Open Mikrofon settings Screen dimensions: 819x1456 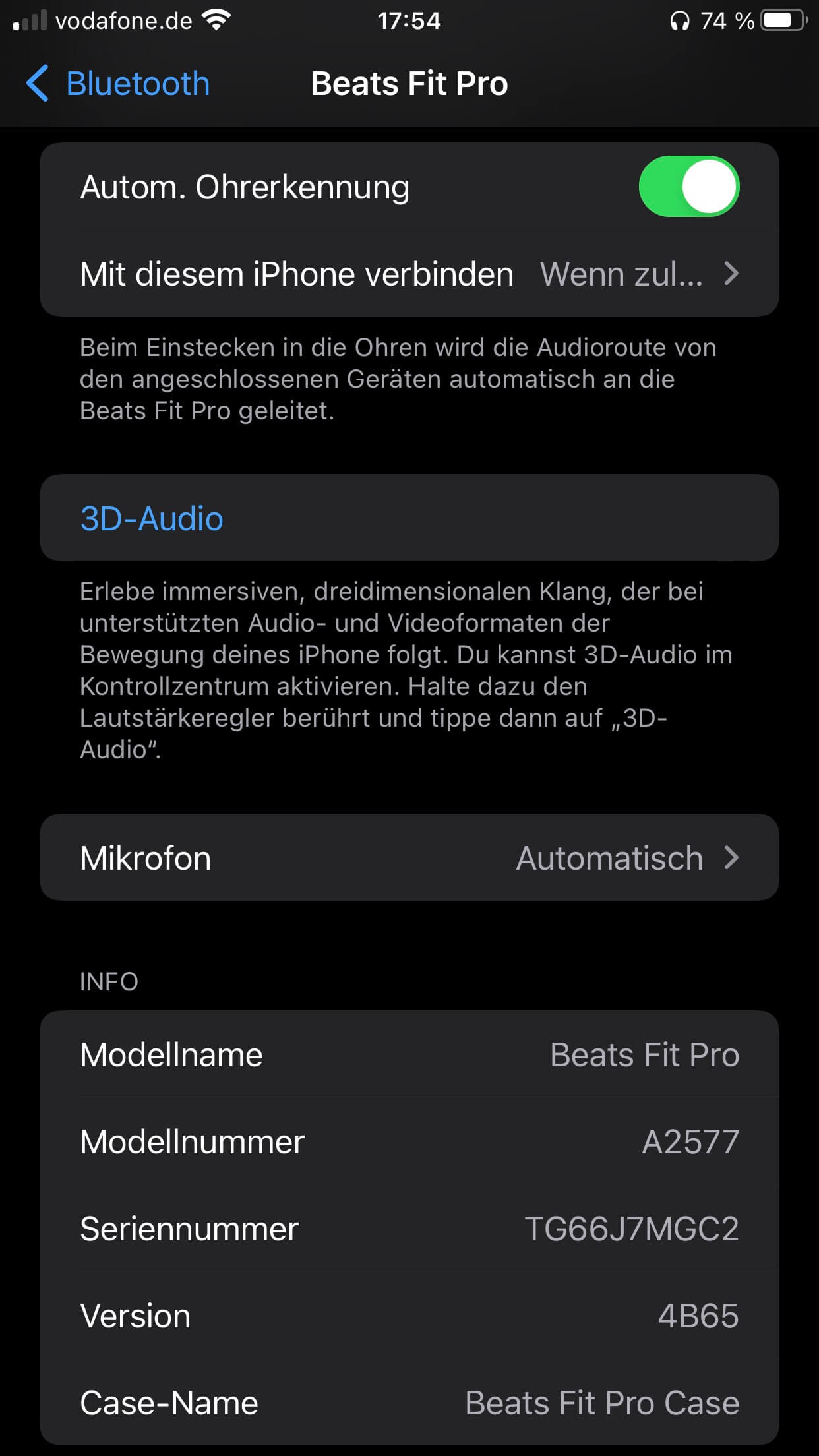click(409, 858)
